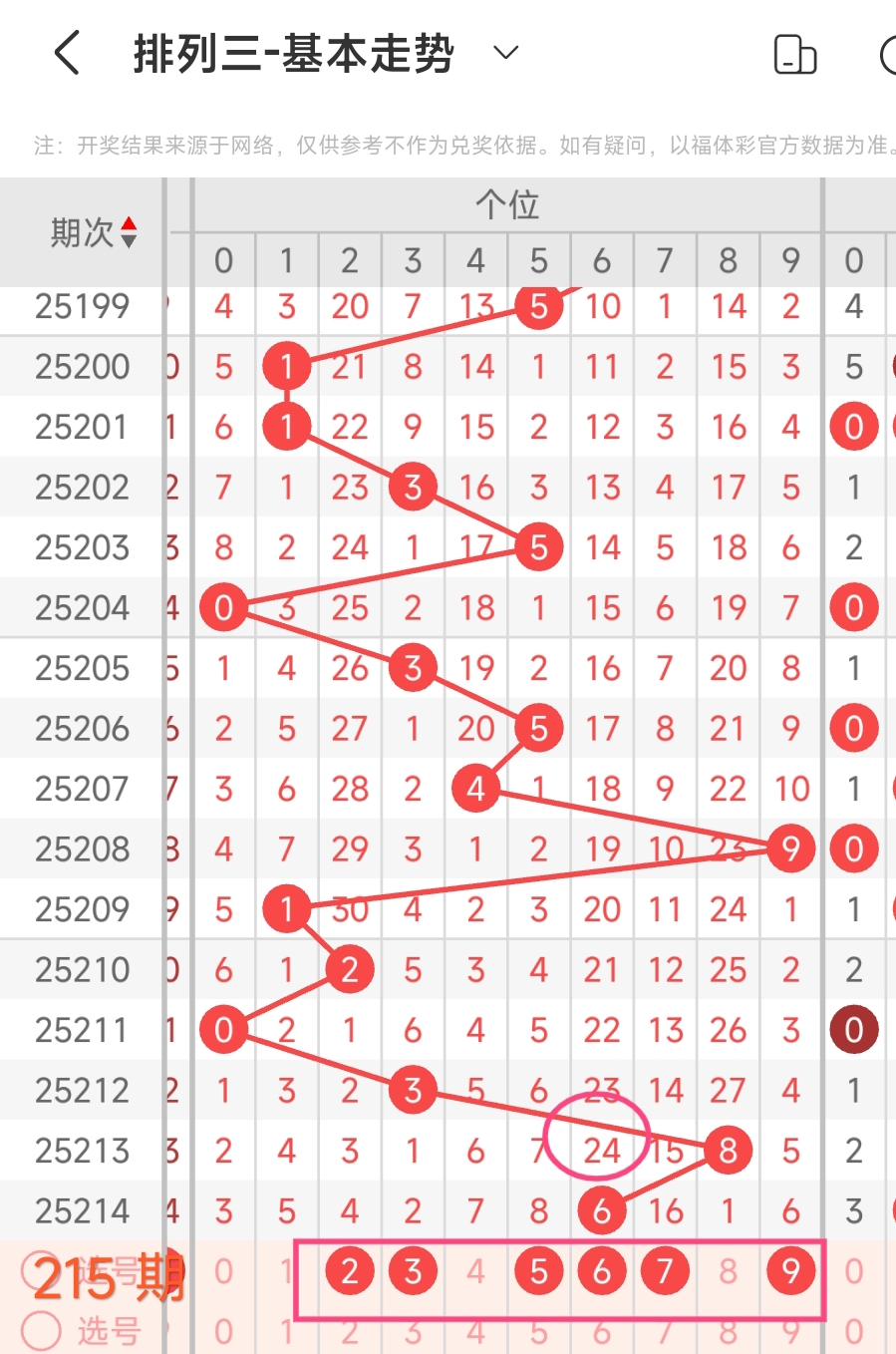896x1354 pixels.
Task: Tap the device icon in the top bar
Action: coord(794,54)
